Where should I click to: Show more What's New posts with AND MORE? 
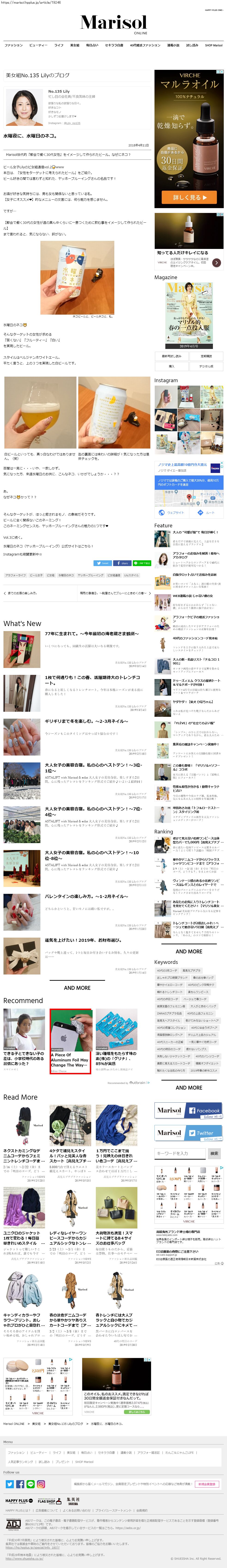77,988
